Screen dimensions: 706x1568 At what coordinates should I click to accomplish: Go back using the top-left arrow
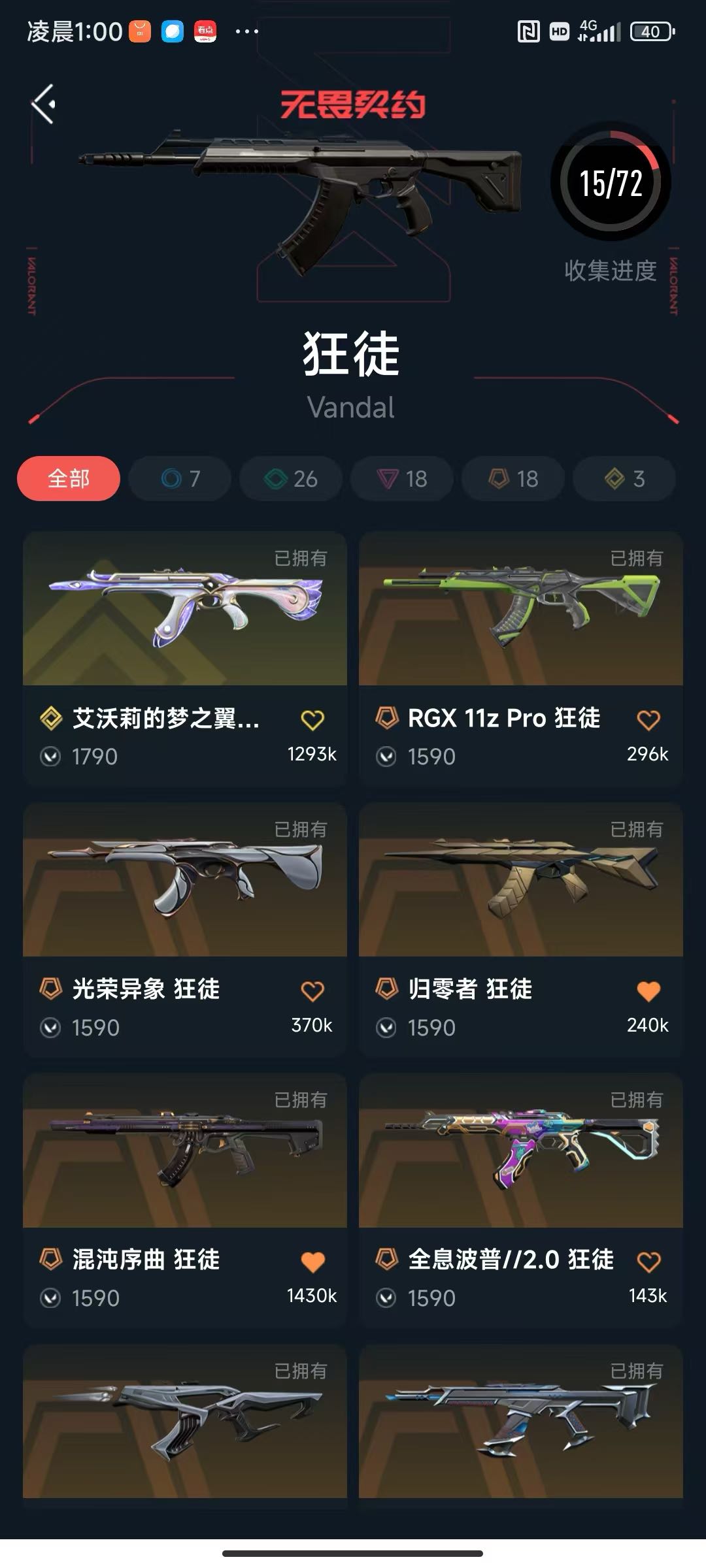tap(44, 105)
